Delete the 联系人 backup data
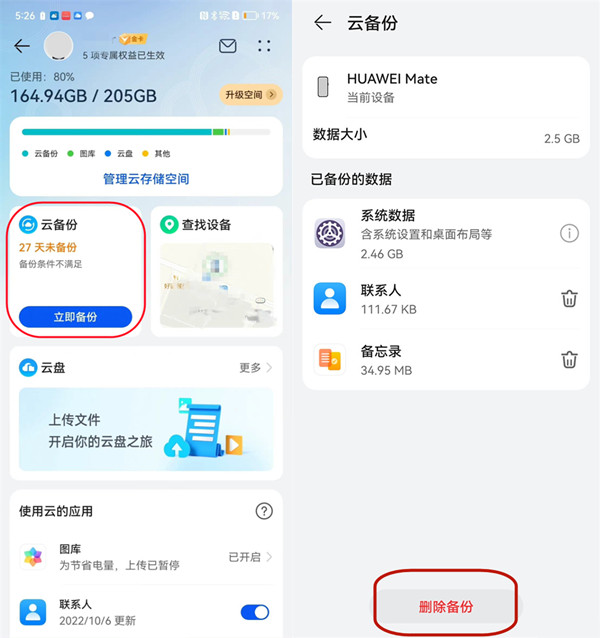 pyautogui.click(x=569, y=298)
